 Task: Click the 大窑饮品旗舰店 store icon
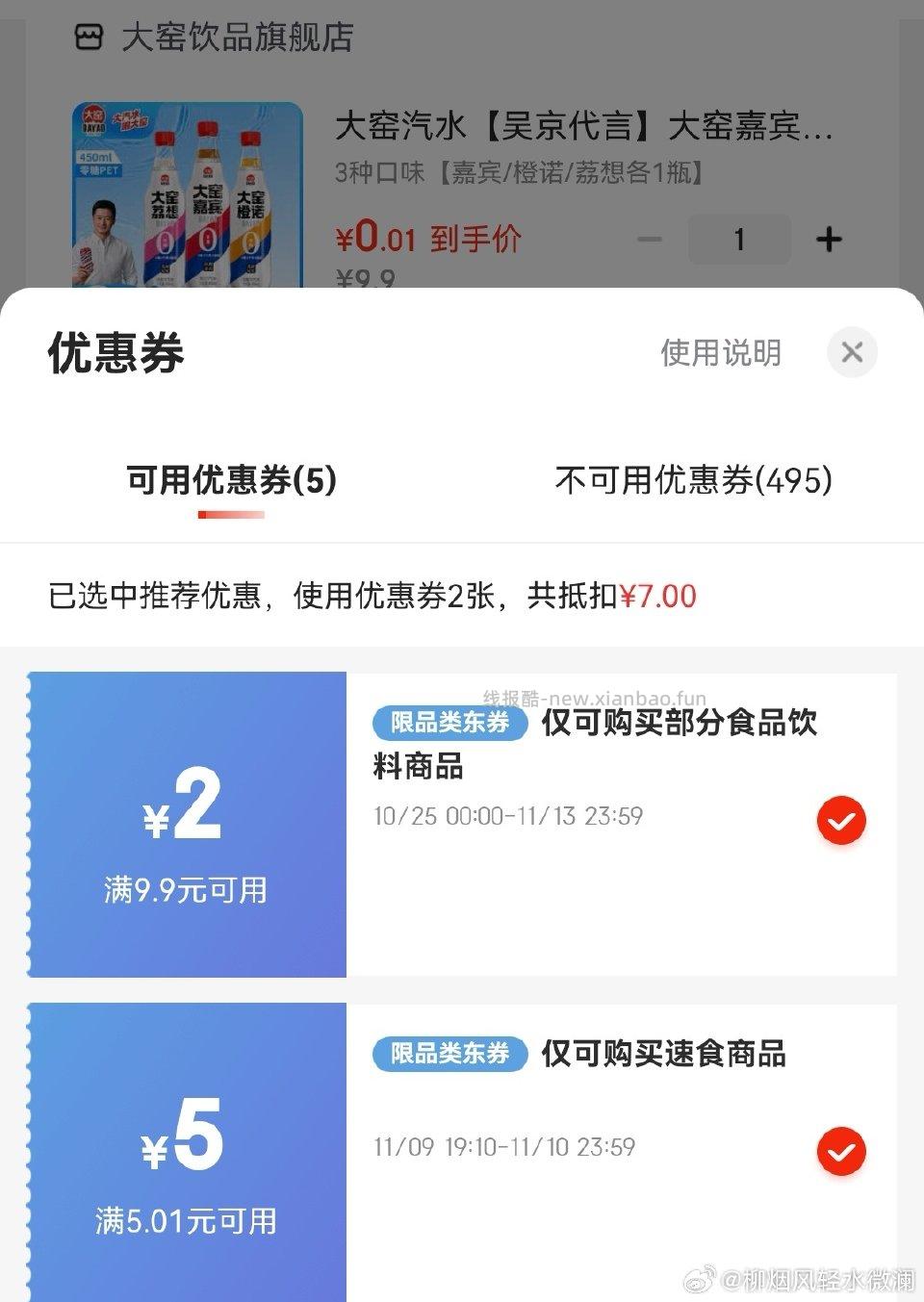click(x=90, y=37)
